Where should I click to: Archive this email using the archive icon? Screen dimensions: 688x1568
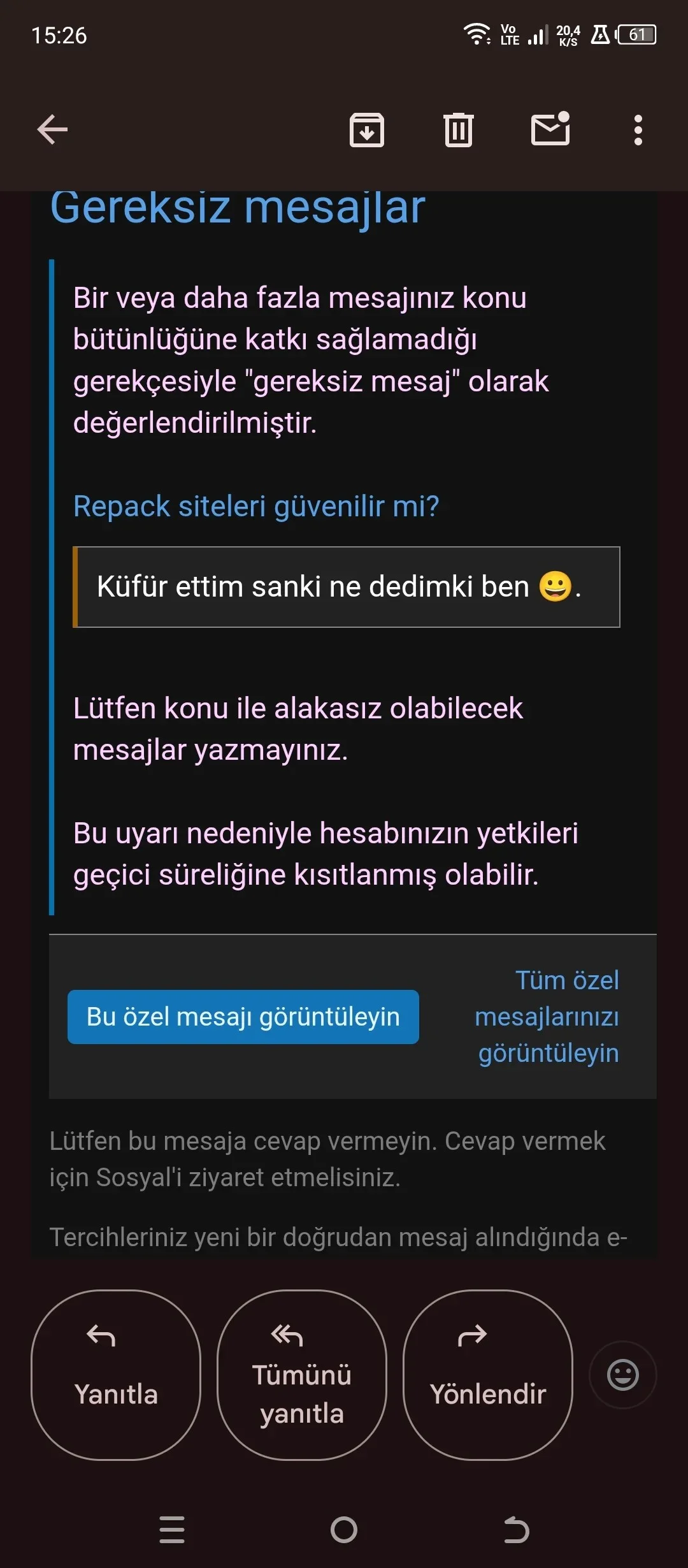368,130
